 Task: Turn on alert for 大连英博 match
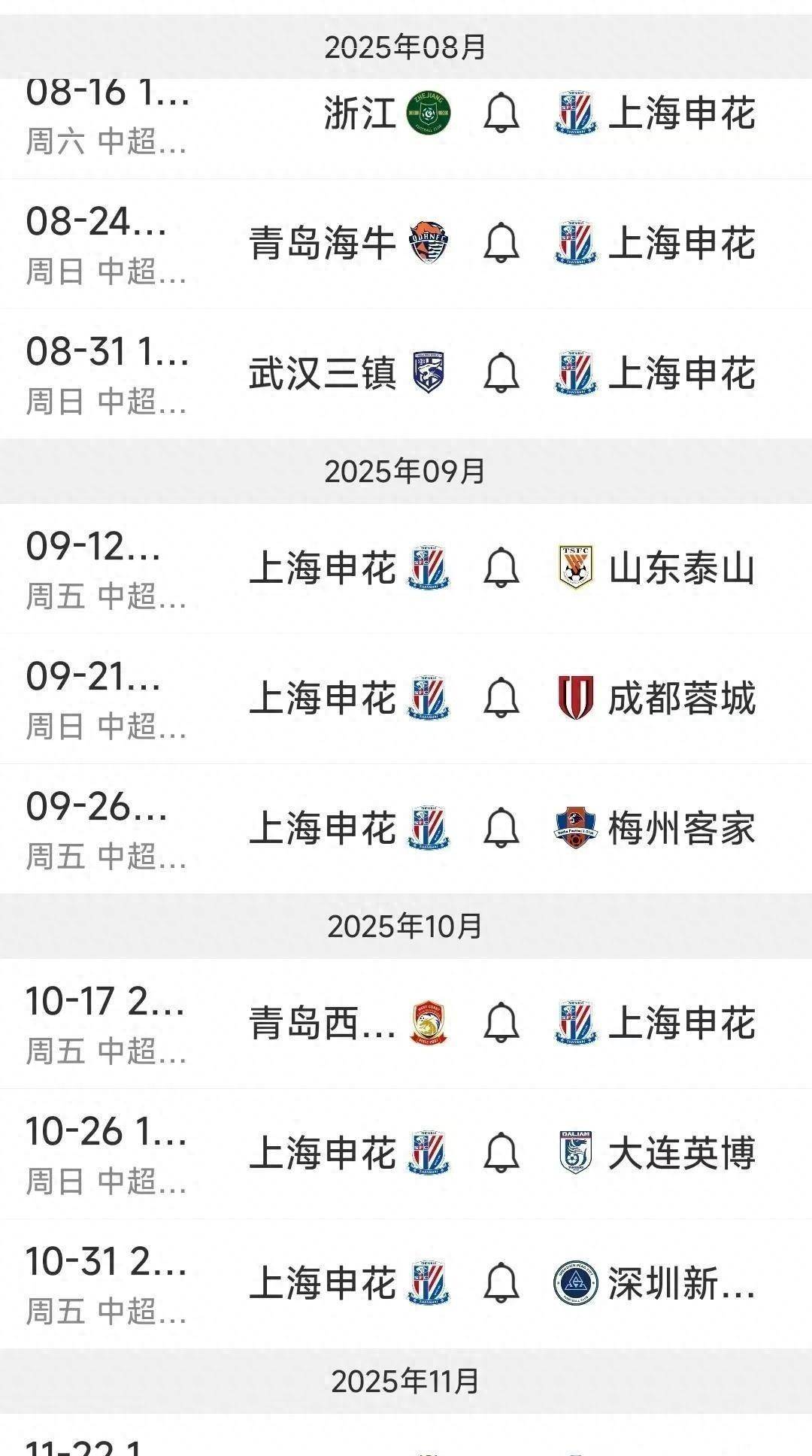(x=501, y=1153)
